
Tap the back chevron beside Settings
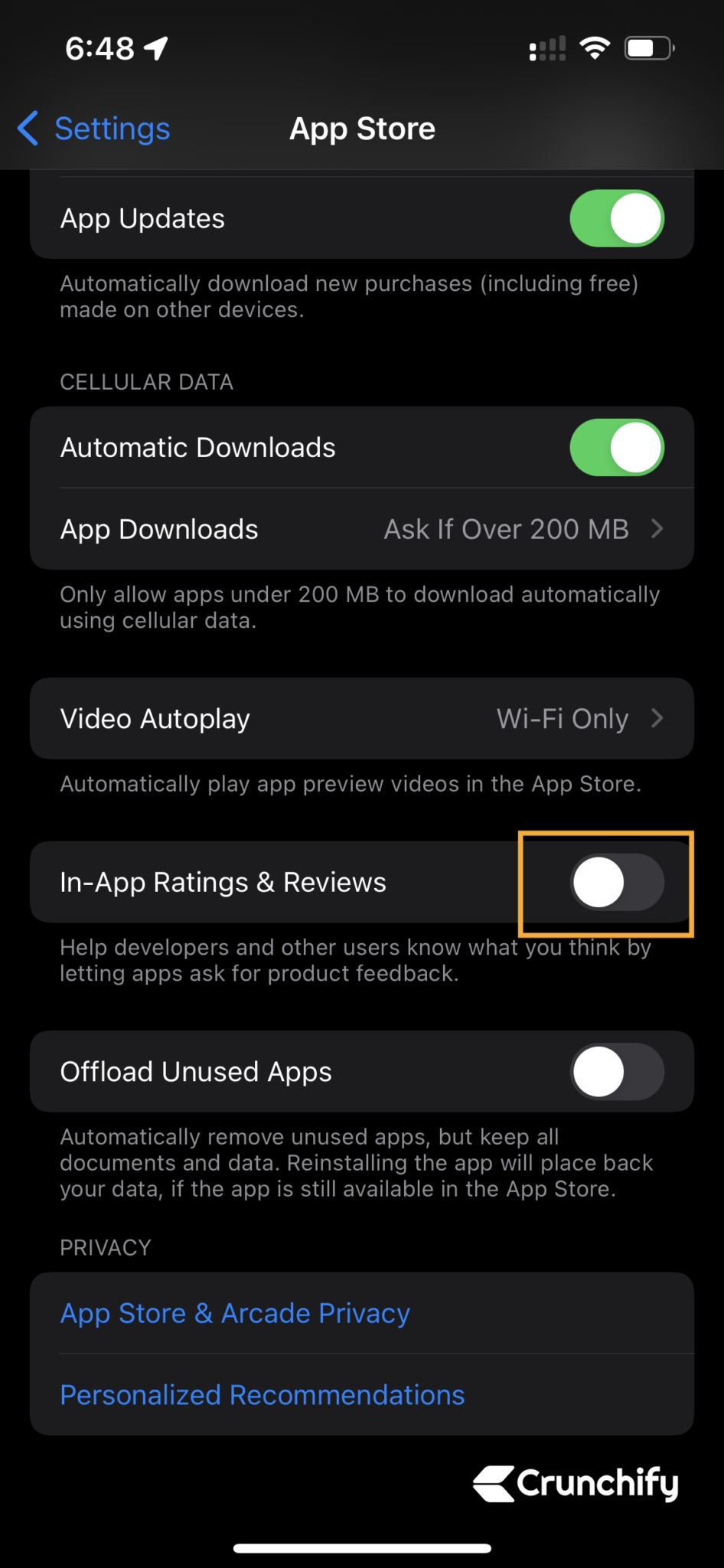tap(28, 129)
